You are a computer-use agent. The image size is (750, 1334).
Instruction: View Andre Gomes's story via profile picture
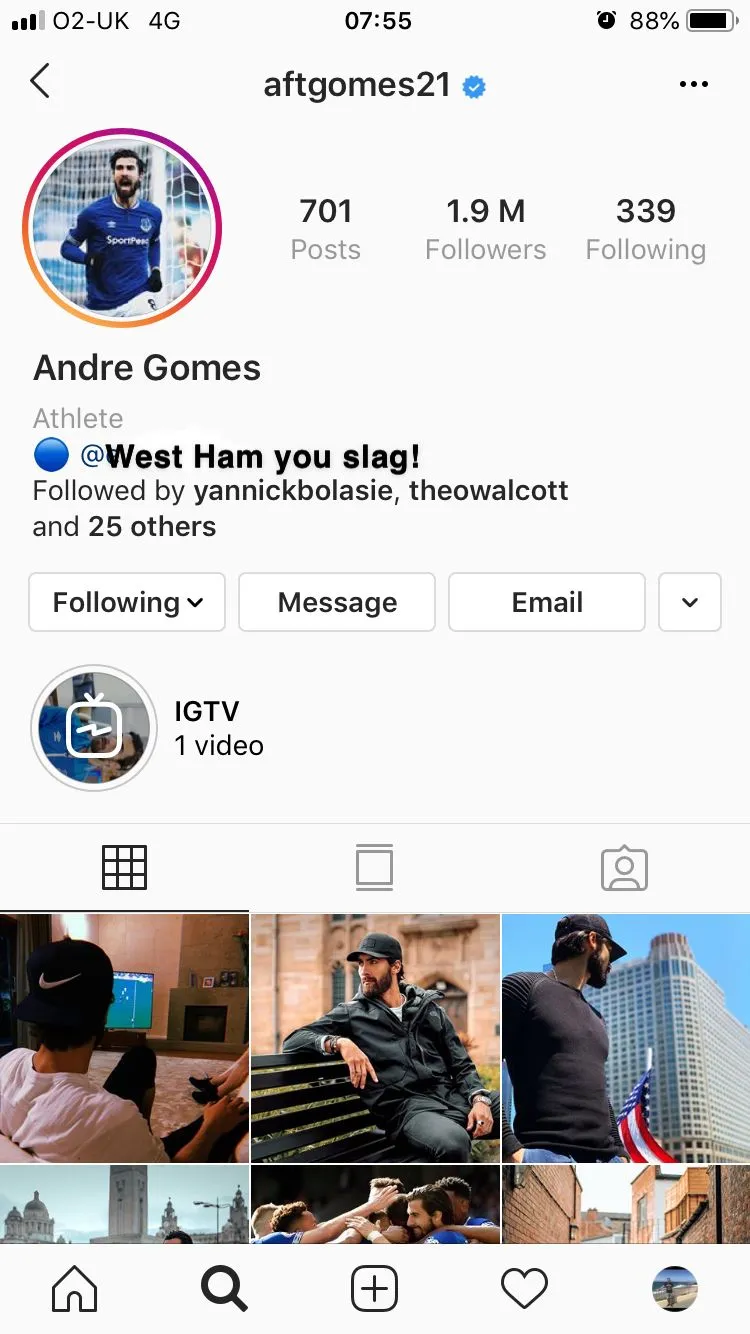click(122, 228)
